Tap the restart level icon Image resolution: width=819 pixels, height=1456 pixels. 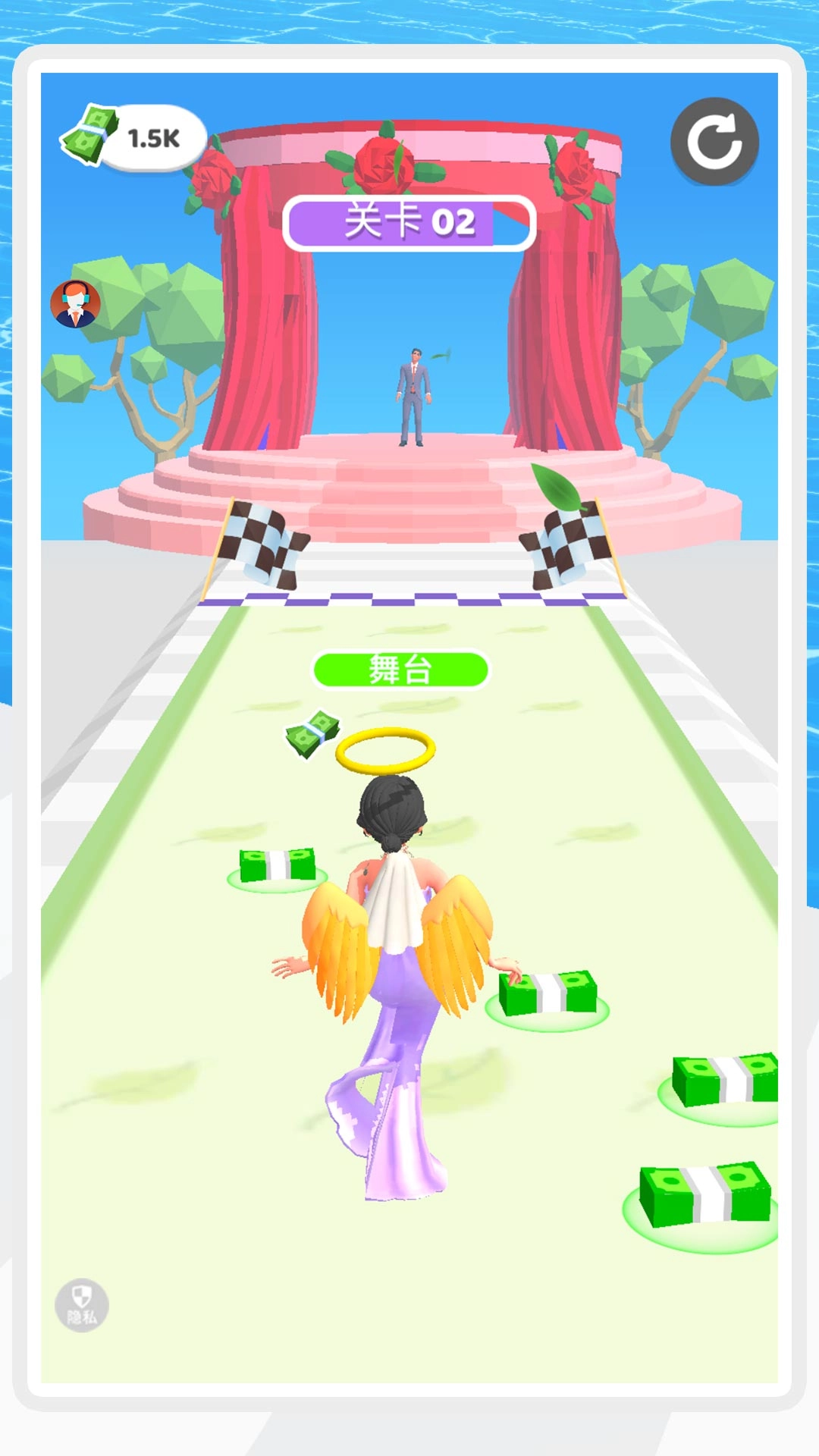(714, 142)
